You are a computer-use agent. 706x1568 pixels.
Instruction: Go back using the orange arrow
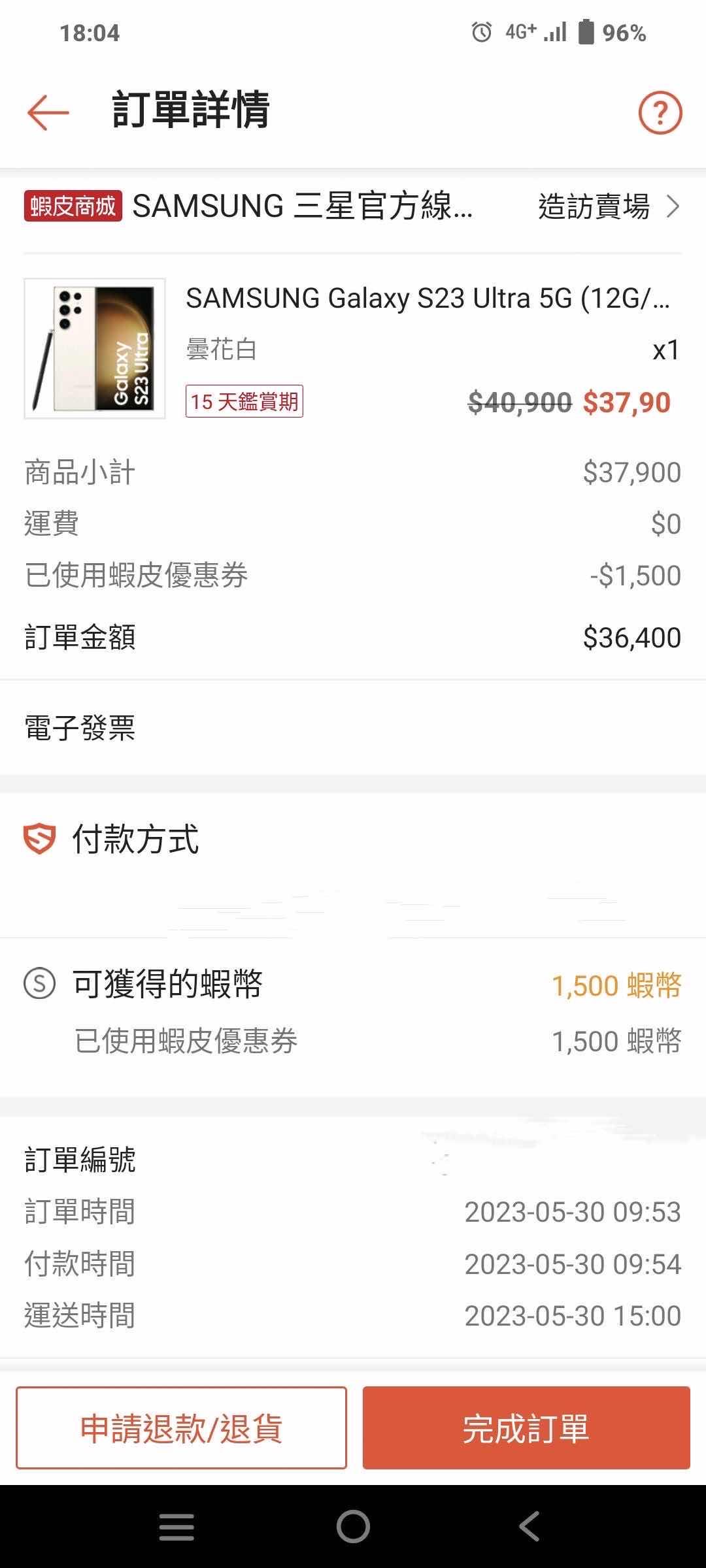[x=48, y=112]
